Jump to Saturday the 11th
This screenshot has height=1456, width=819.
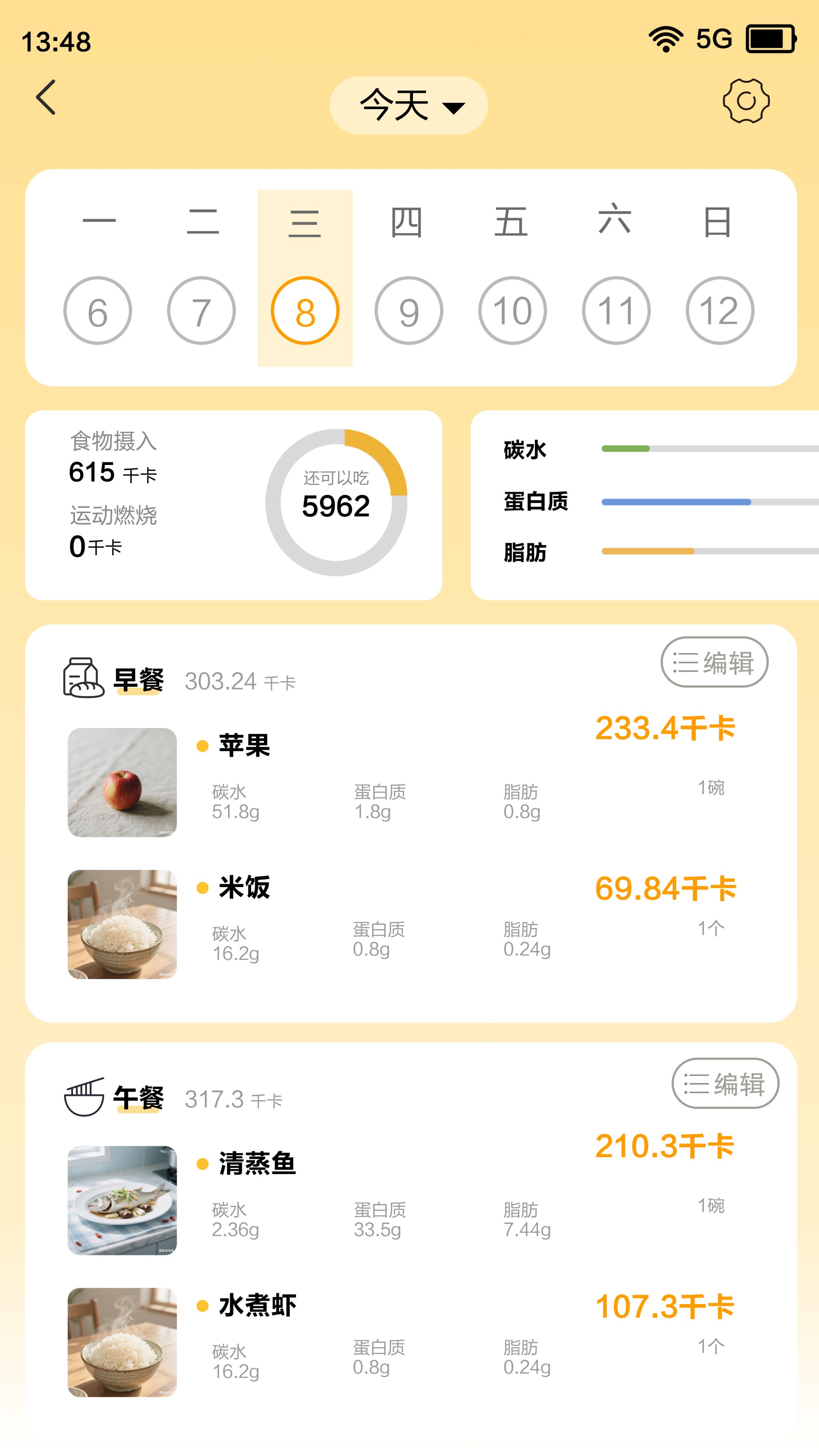coord(616,310)
